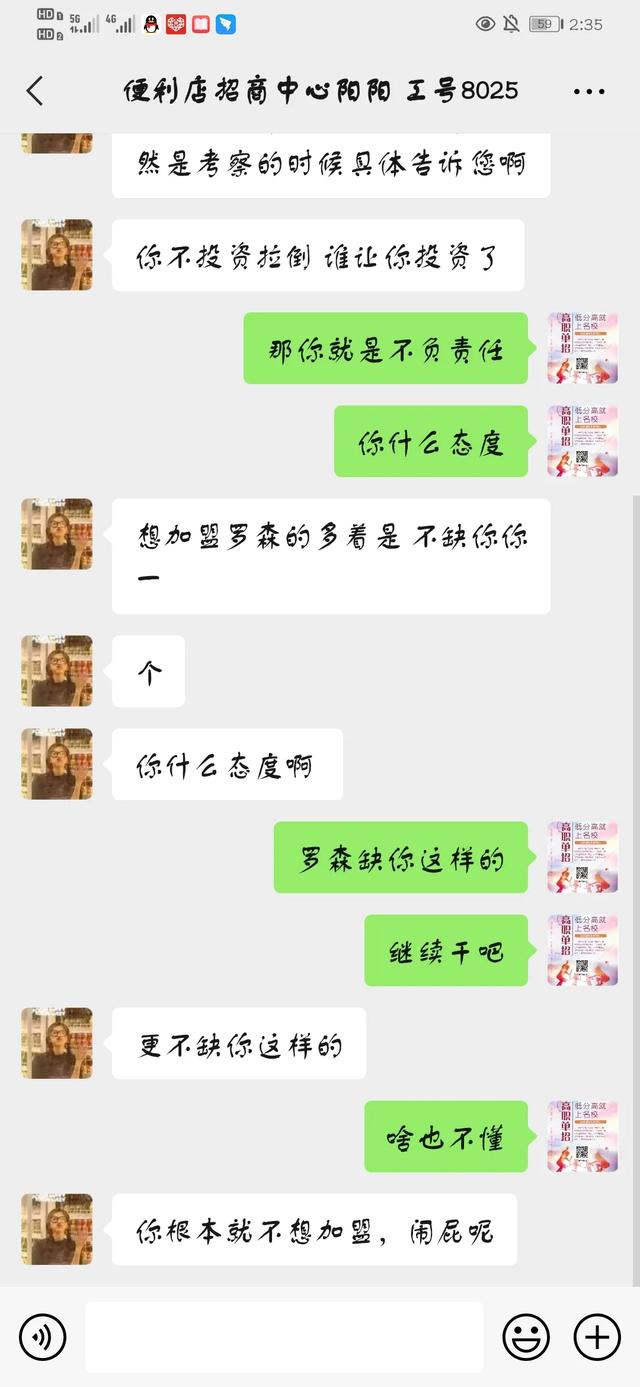Screen dimensions: 640x1387
Task: Open my avatar beside '继续干吧'
Action: click(x=582, y=950)
